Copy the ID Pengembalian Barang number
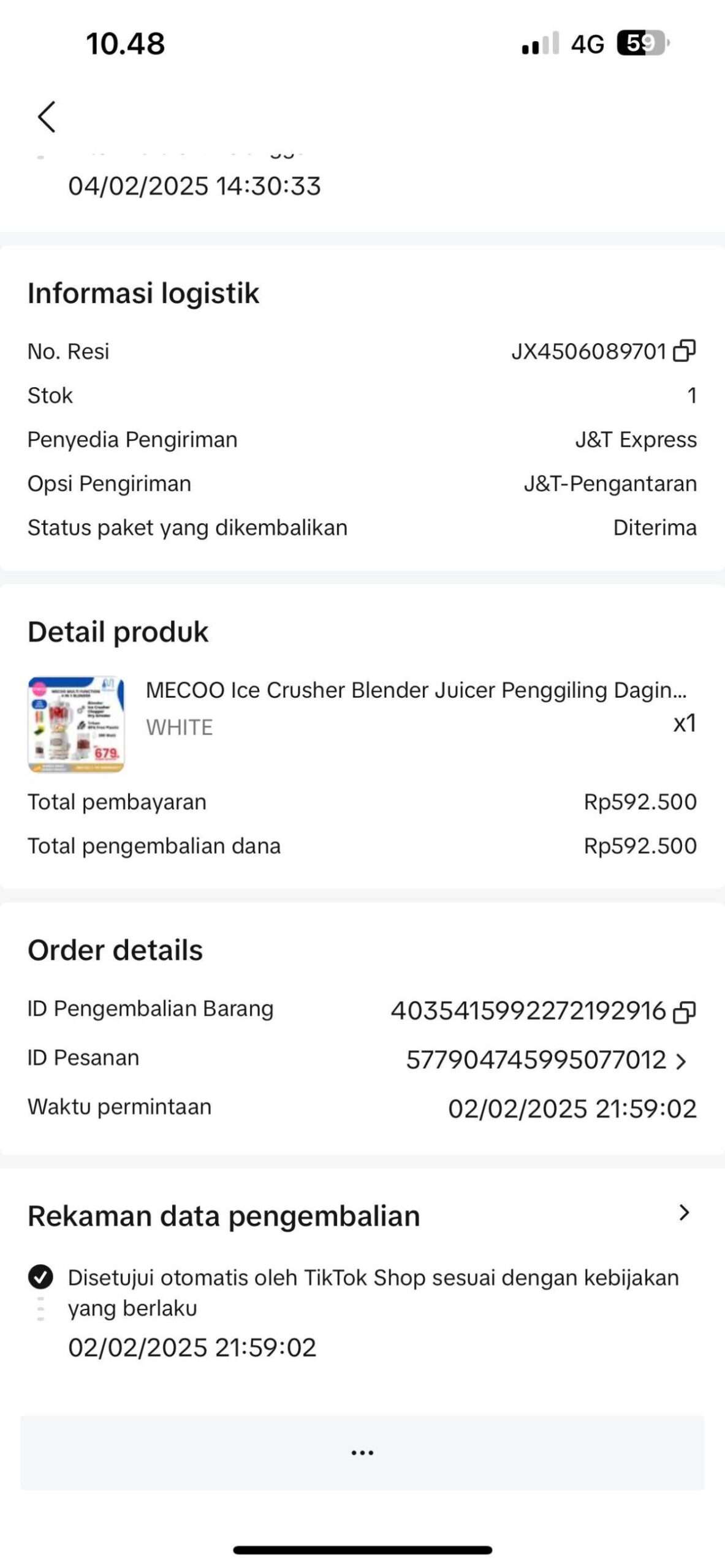This screenshot has width=725, height=1568. [685, 1012]
